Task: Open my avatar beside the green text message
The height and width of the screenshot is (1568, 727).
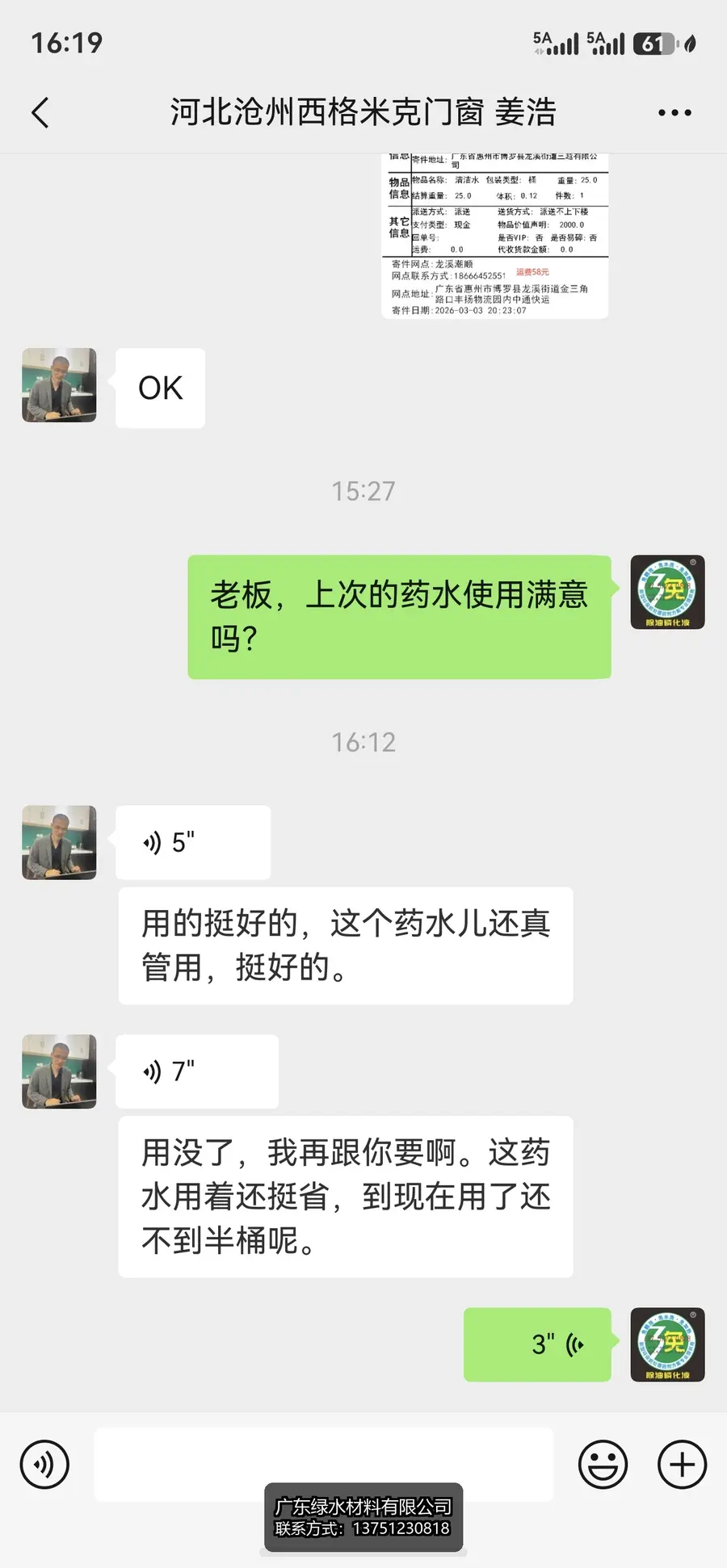Action: pyautogui.click(x=667, y=592)
